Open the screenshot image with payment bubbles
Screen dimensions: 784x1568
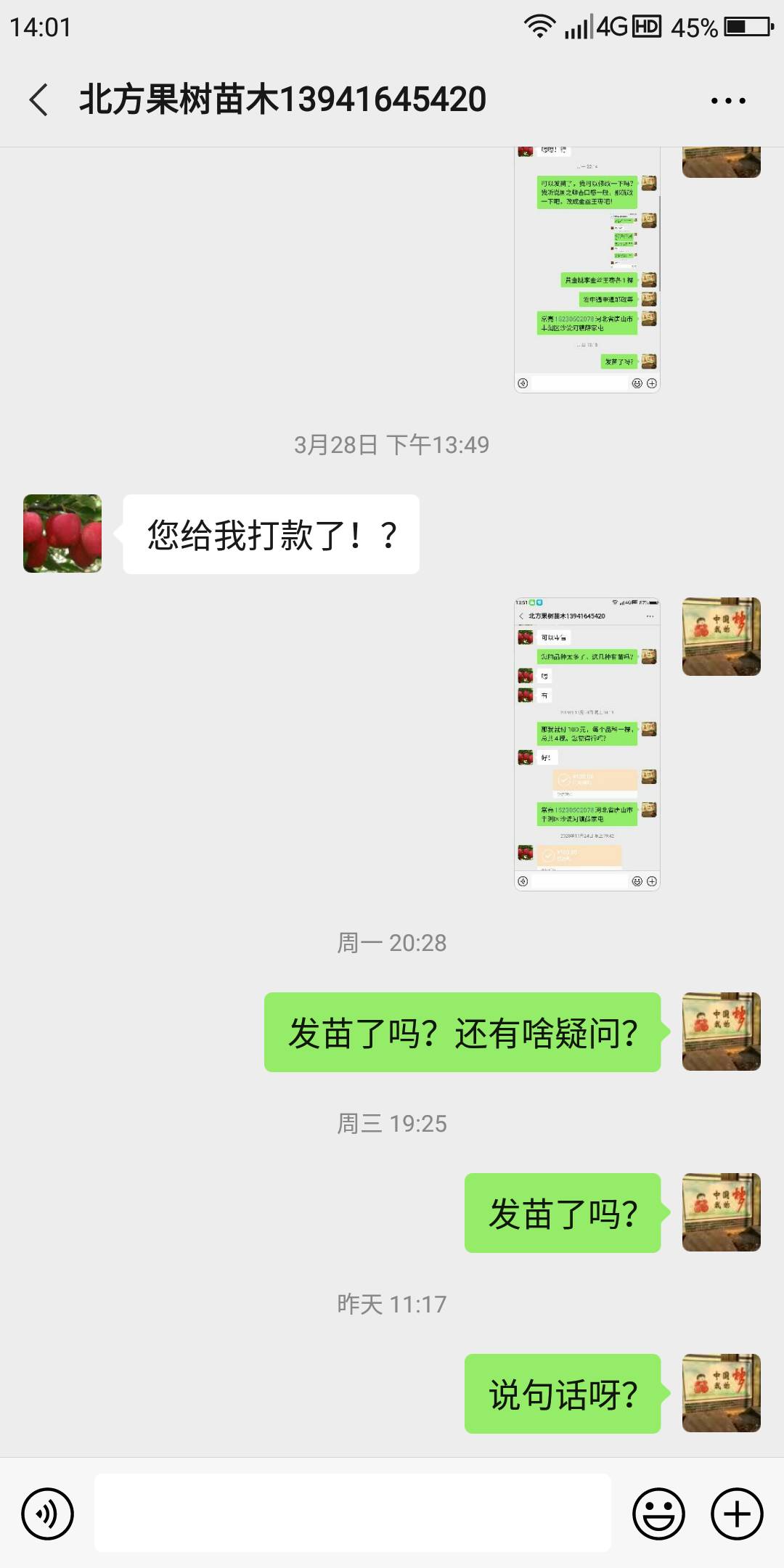click(587, 743)
